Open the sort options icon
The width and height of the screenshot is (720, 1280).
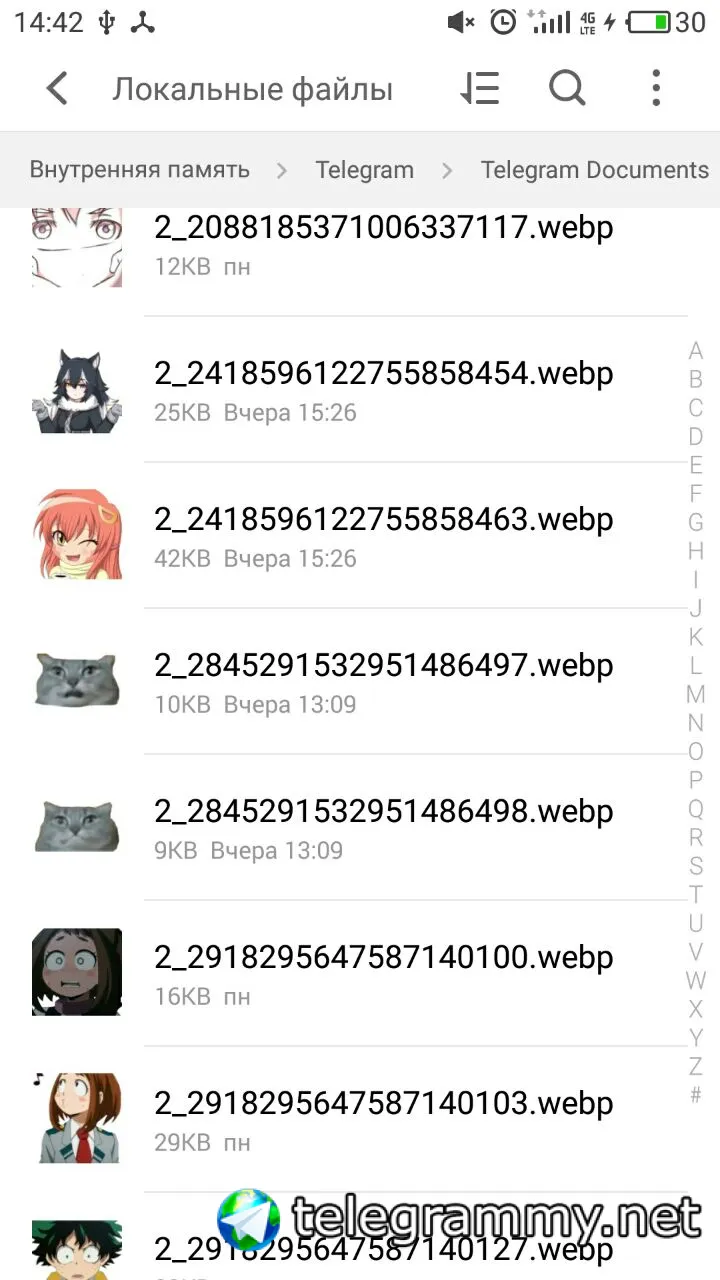[480, 89]
